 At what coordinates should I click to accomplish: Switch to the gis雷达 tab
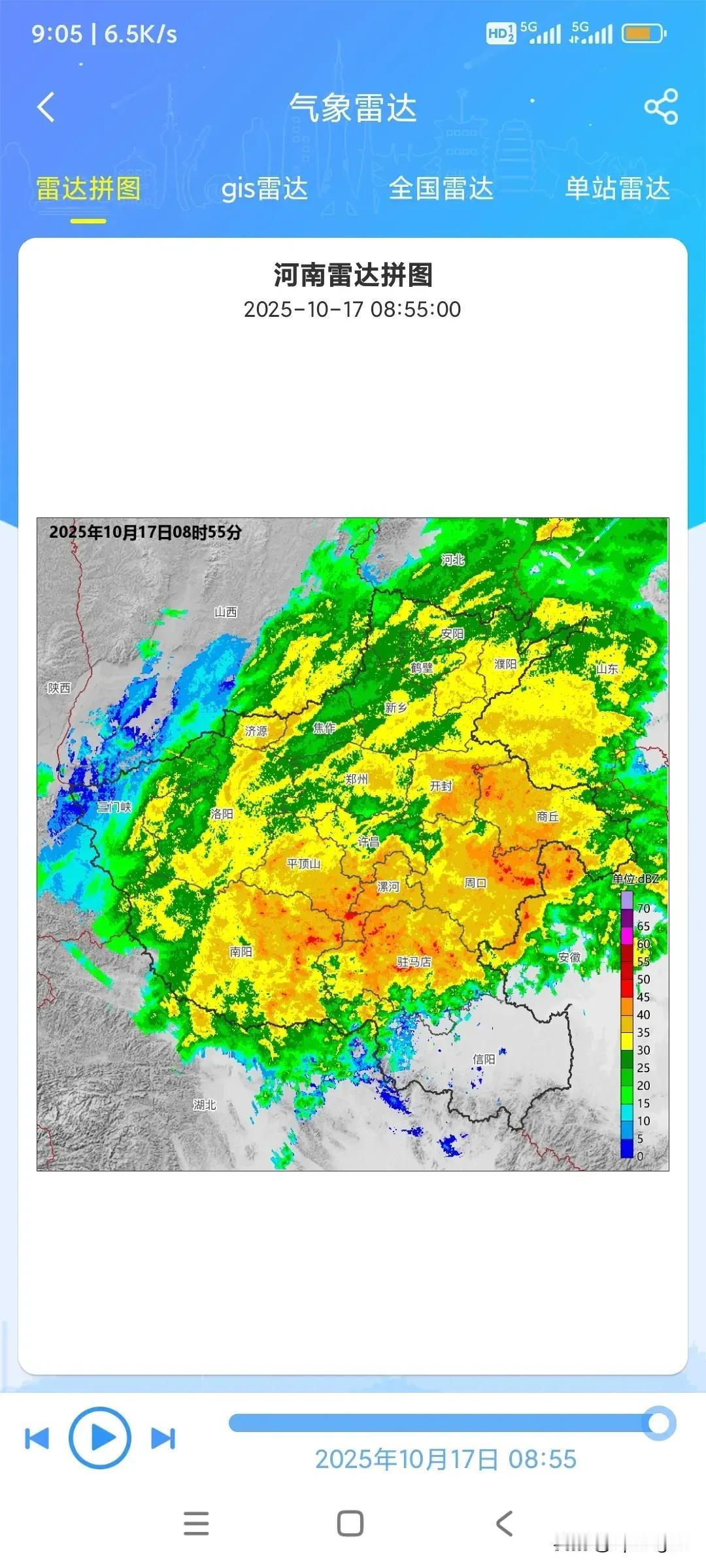[264, 189]
